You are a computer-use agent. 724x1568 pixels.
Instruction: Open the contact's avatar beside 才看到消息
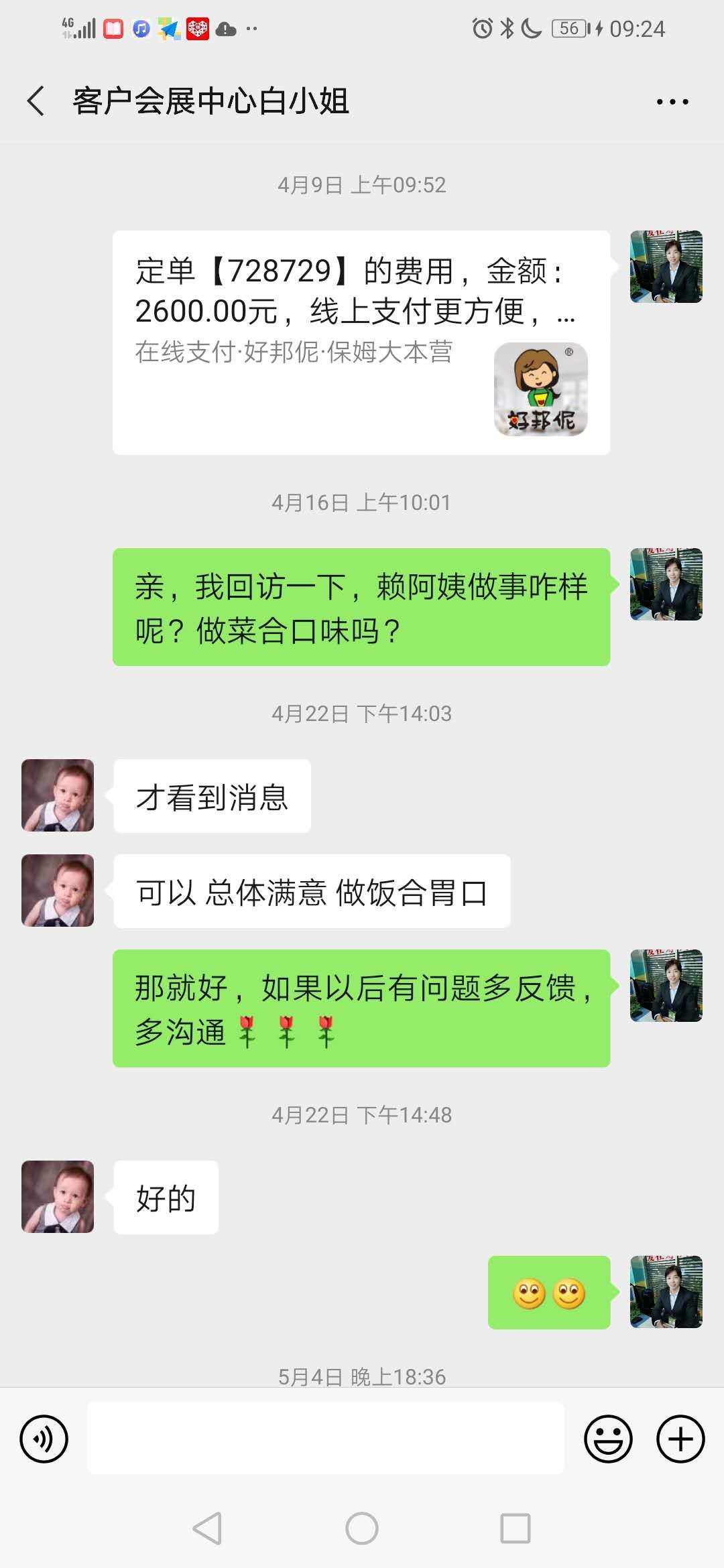tap(58, 795)
